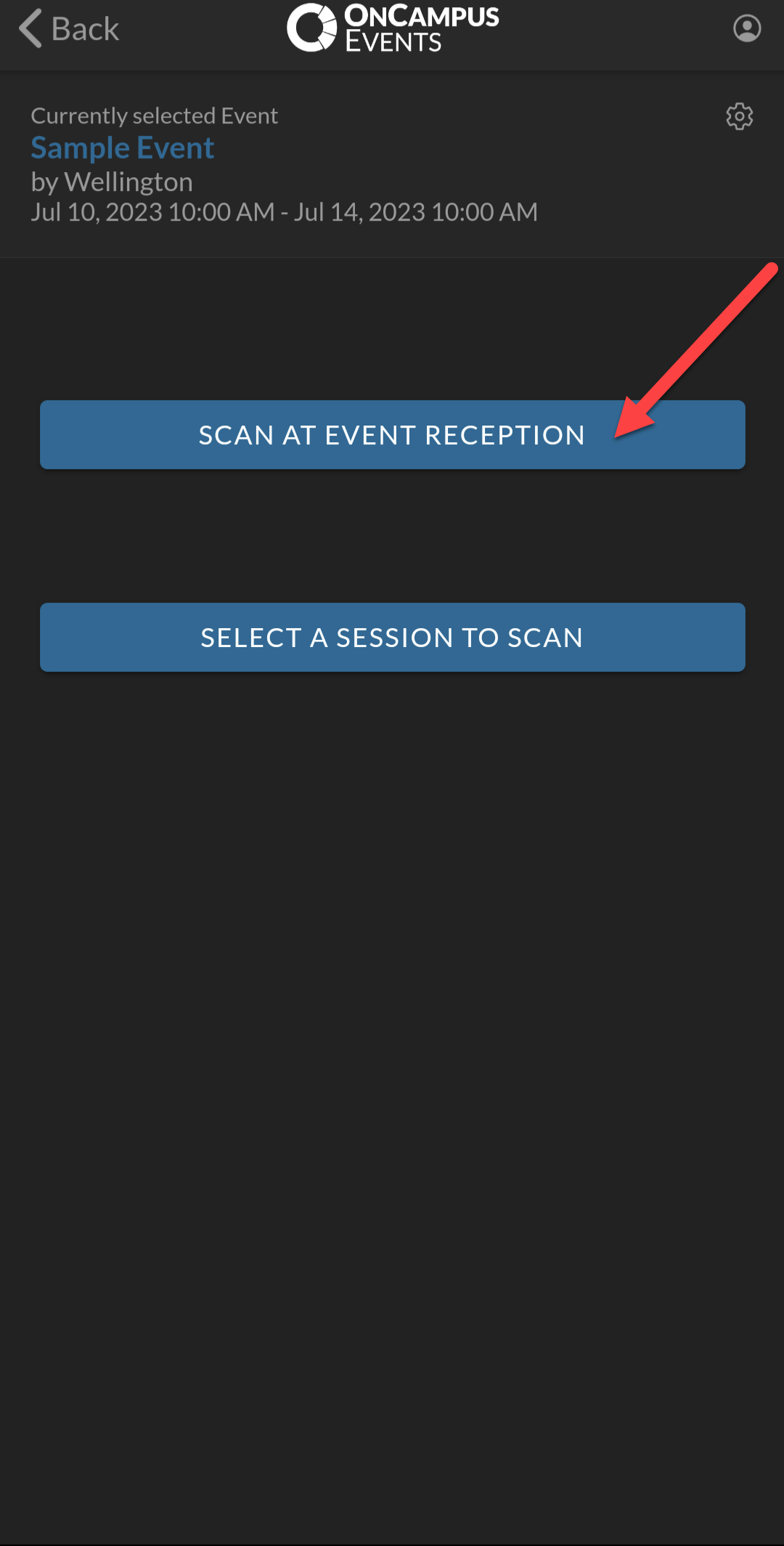
Task: Open event settings gear
Action: click(x=739, y=116)
